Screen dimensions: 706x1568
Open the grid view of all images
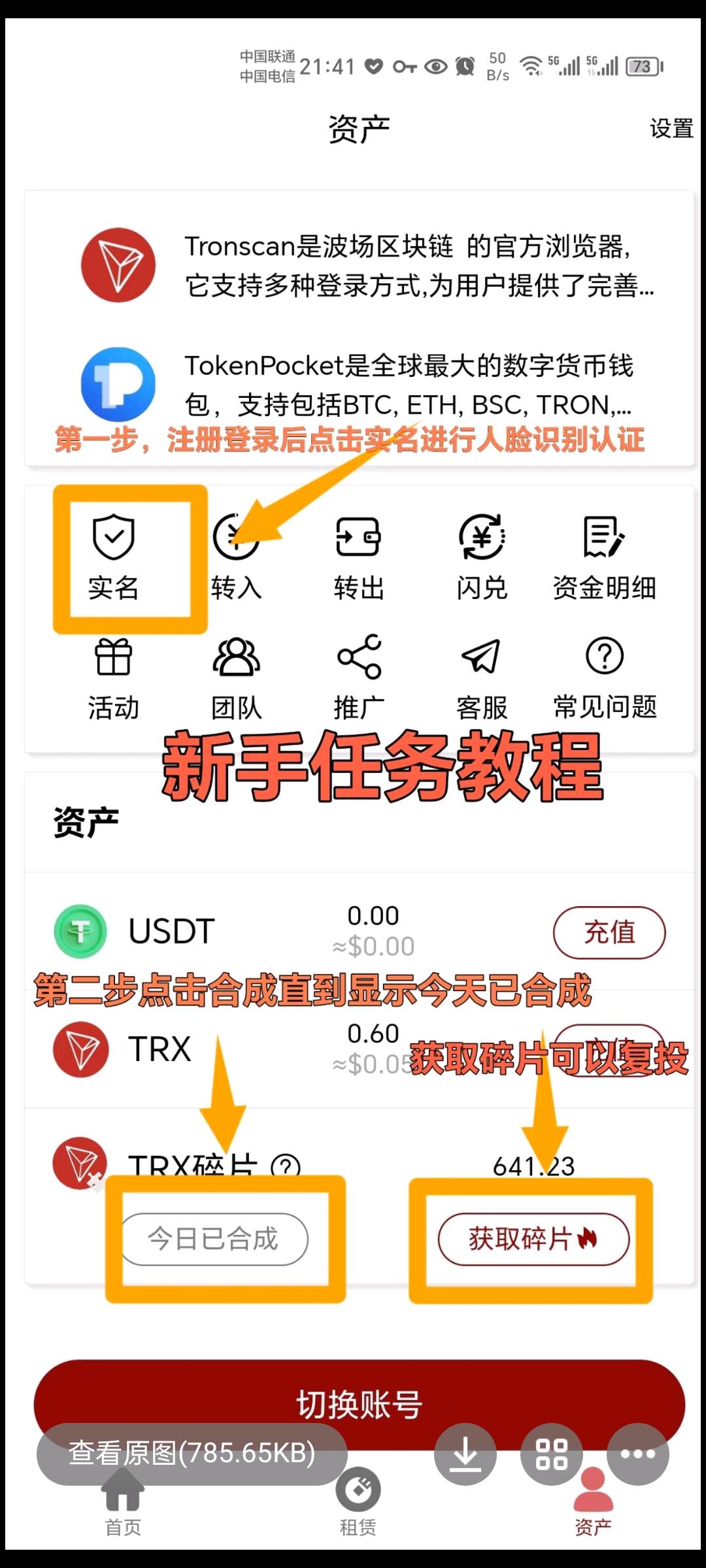(552, 1454)
